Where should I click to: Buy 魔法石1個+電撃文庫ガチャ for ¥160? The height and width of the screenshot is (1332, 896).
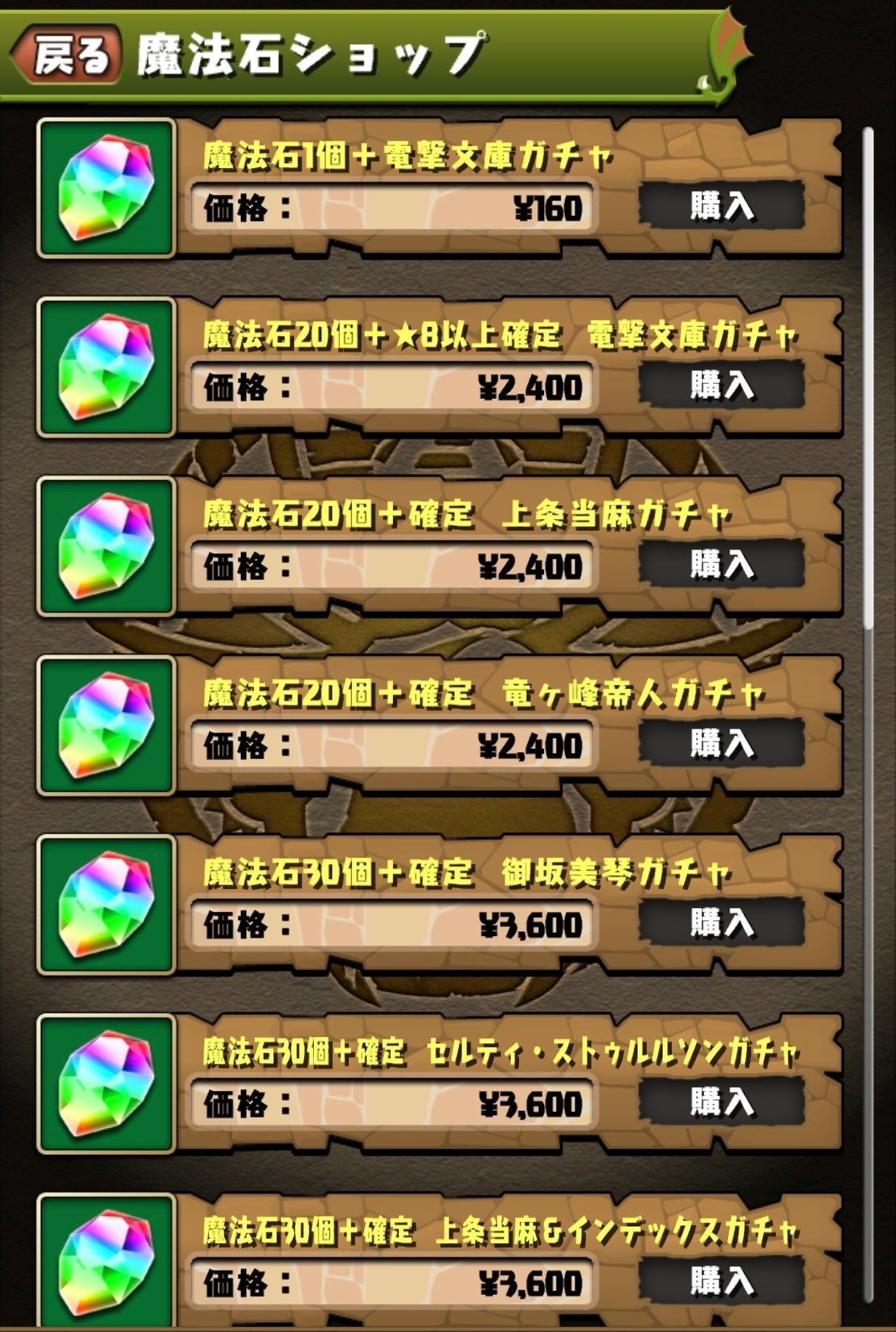721,206
